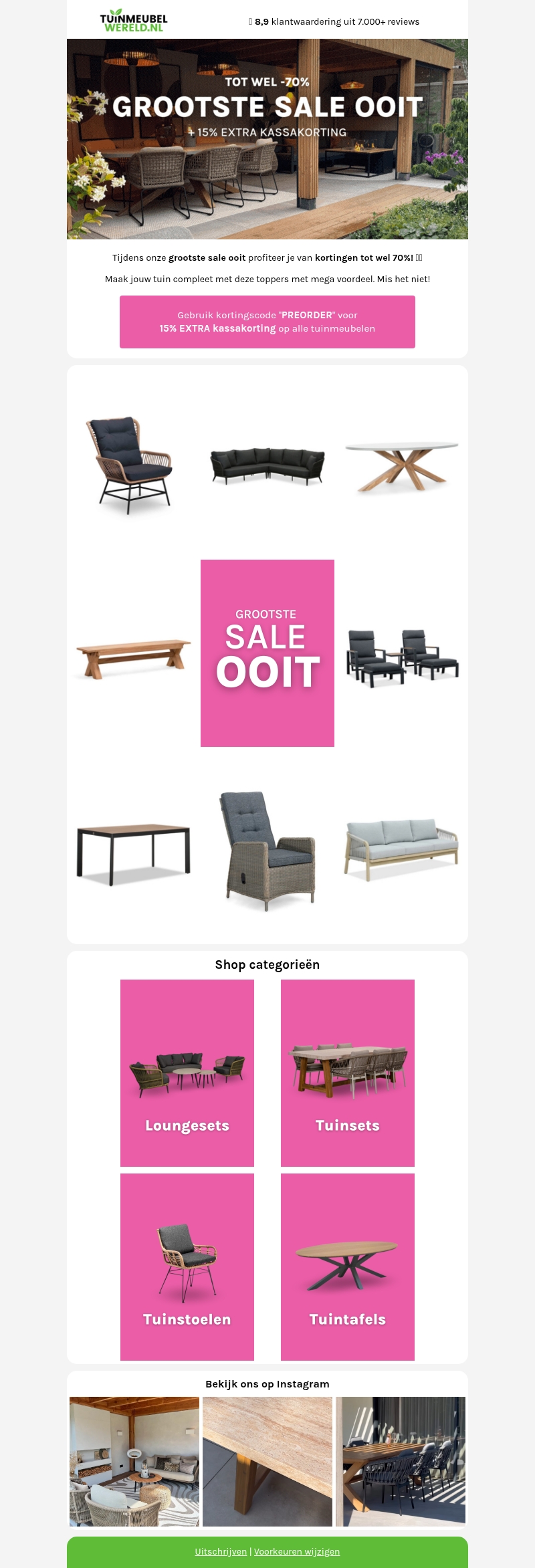Browse the Tuinstoelen category
This screenshot has height=1568, width=535.
coord(187,1266)
